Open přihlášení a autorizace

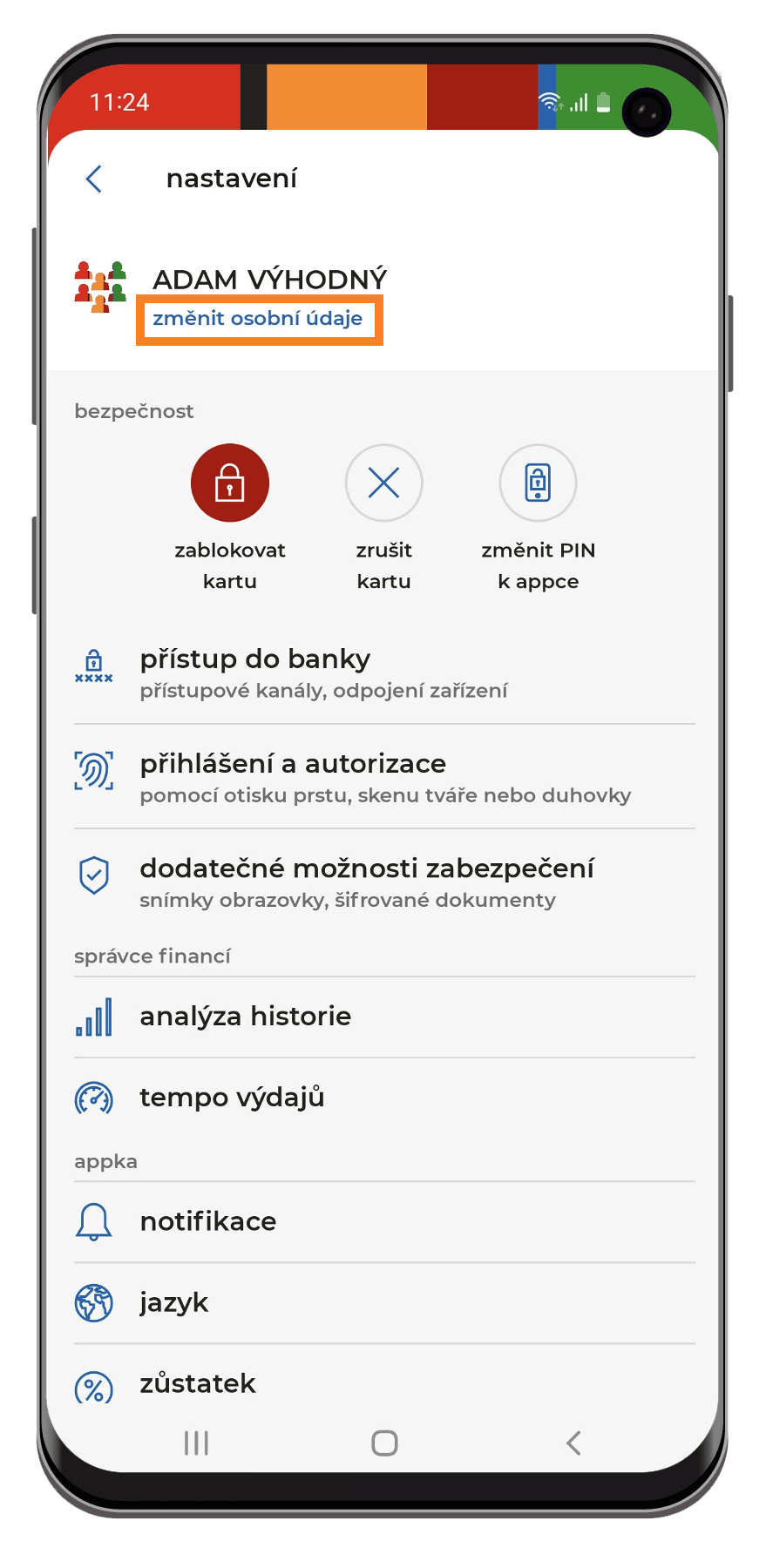coord(384,777)
